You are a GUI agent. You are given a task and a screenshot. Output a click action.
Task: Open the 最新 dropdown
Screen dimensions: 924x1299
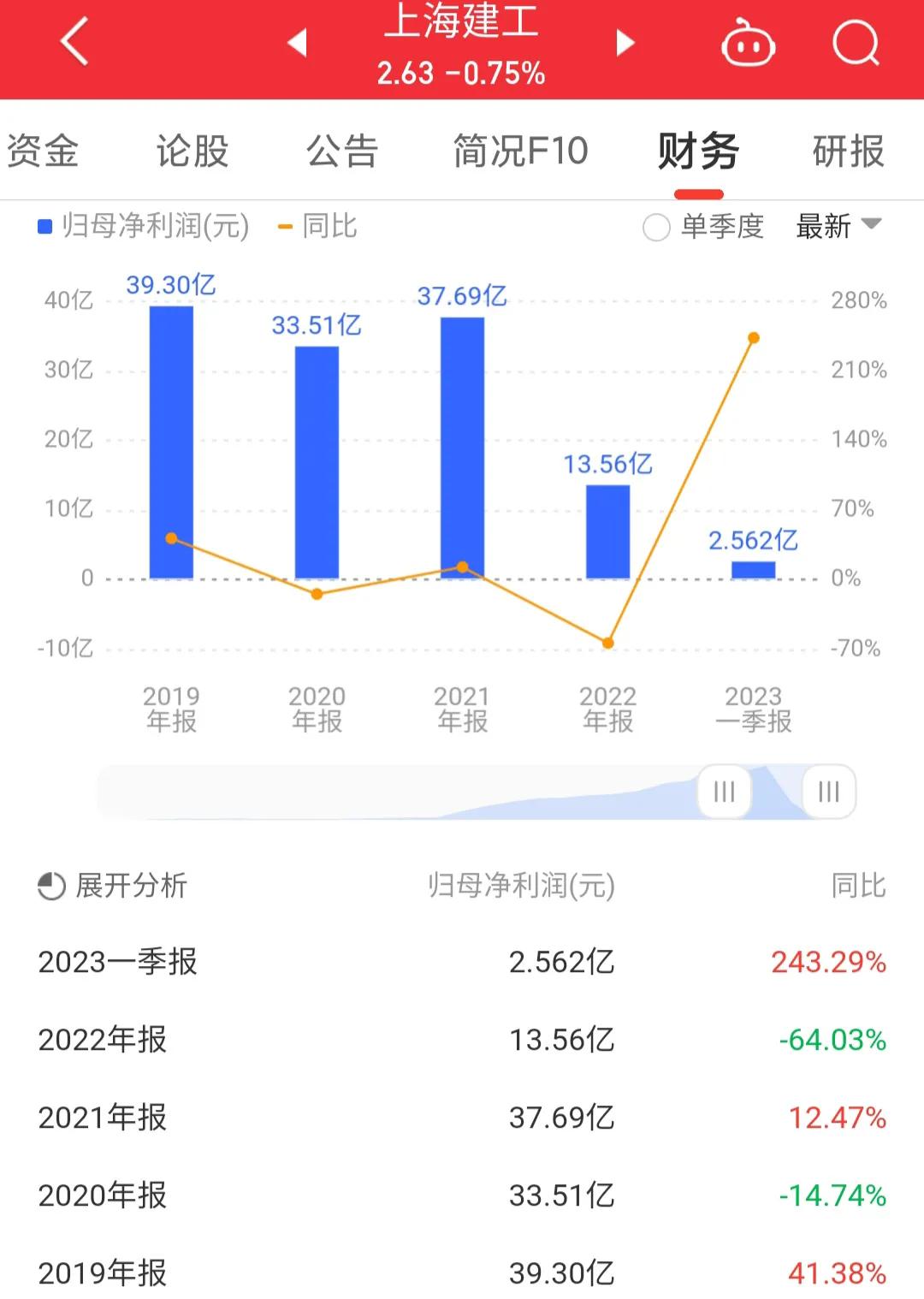coord(821,226)
